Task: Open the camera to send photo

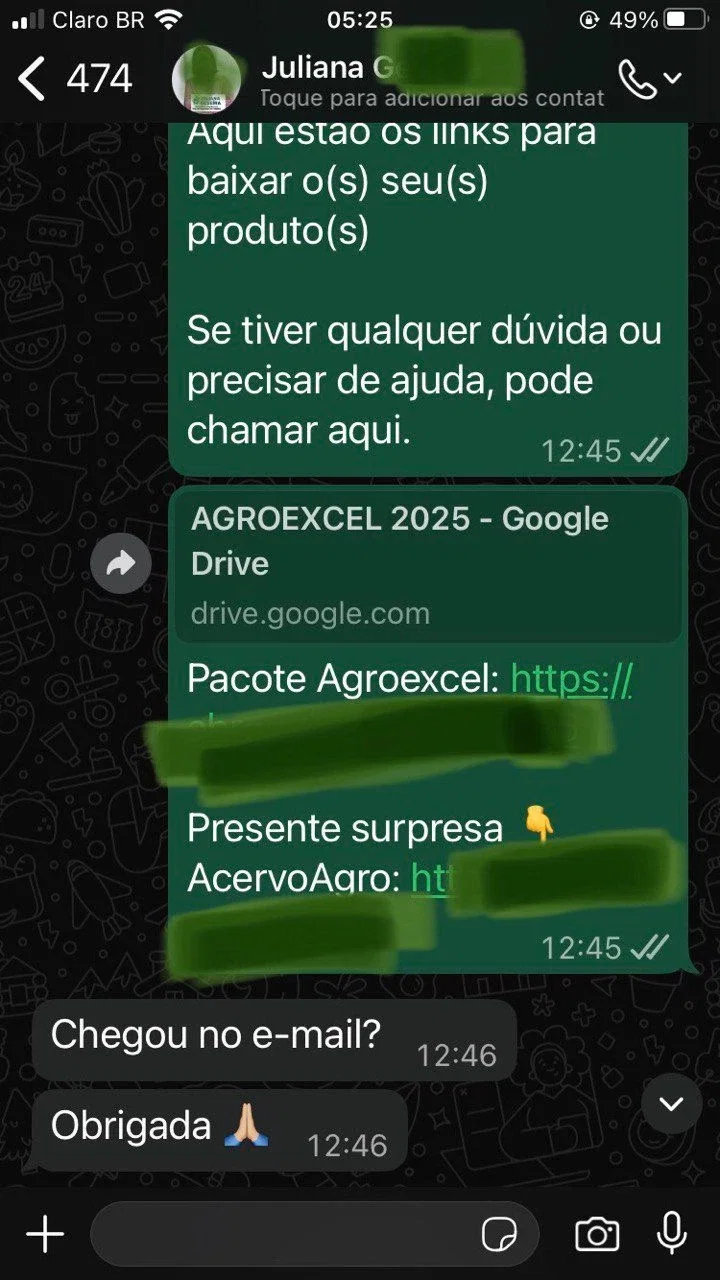Action: [x=597, y=1234]
